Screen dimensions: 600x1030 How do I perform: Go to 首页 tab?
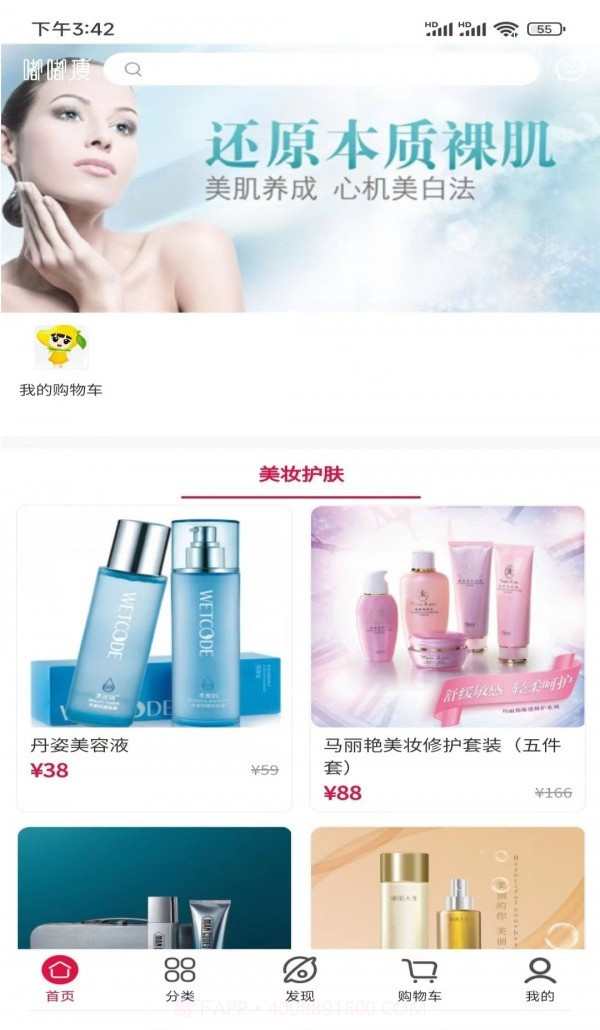click(x=60, y=979)
